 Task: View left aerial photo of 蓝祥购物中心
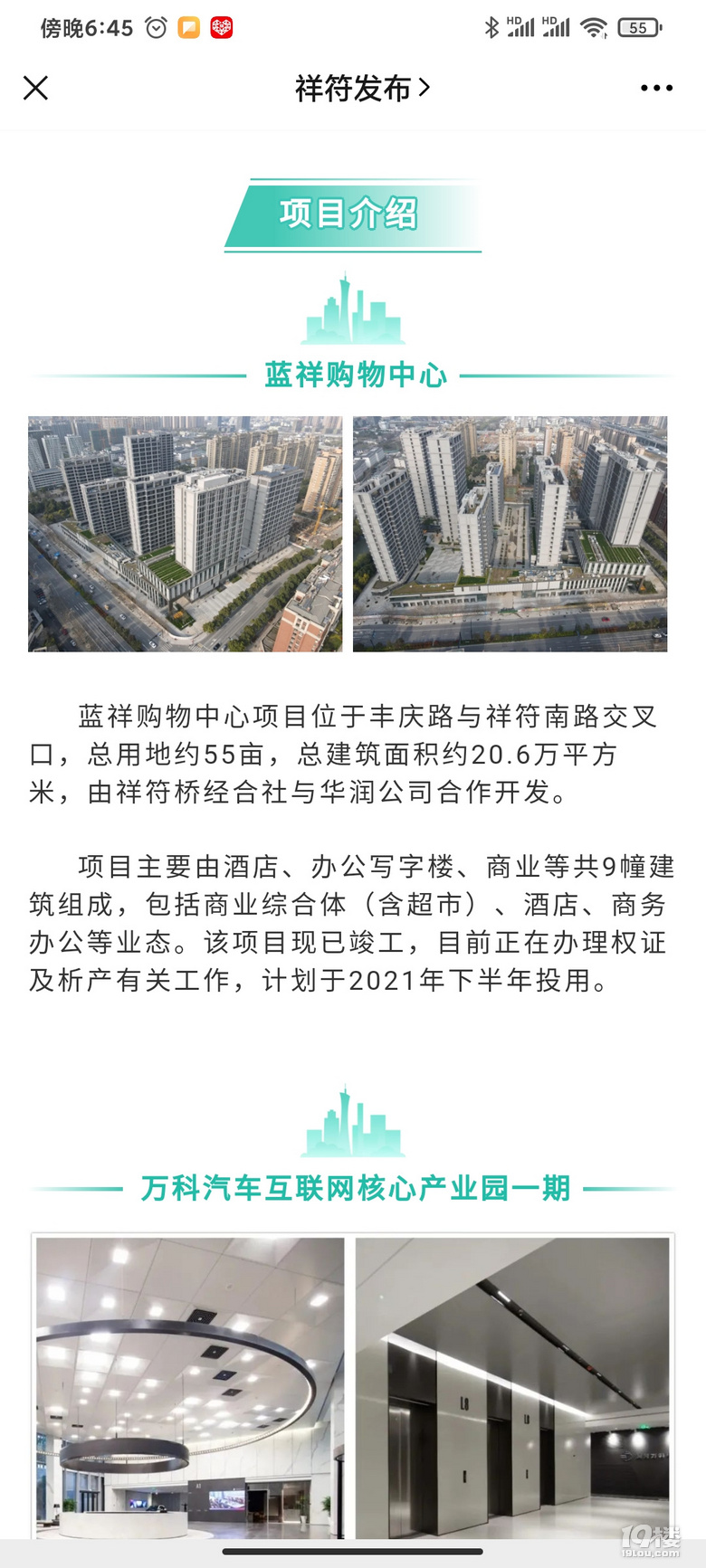pyautogui.click(x=186, y=534)
